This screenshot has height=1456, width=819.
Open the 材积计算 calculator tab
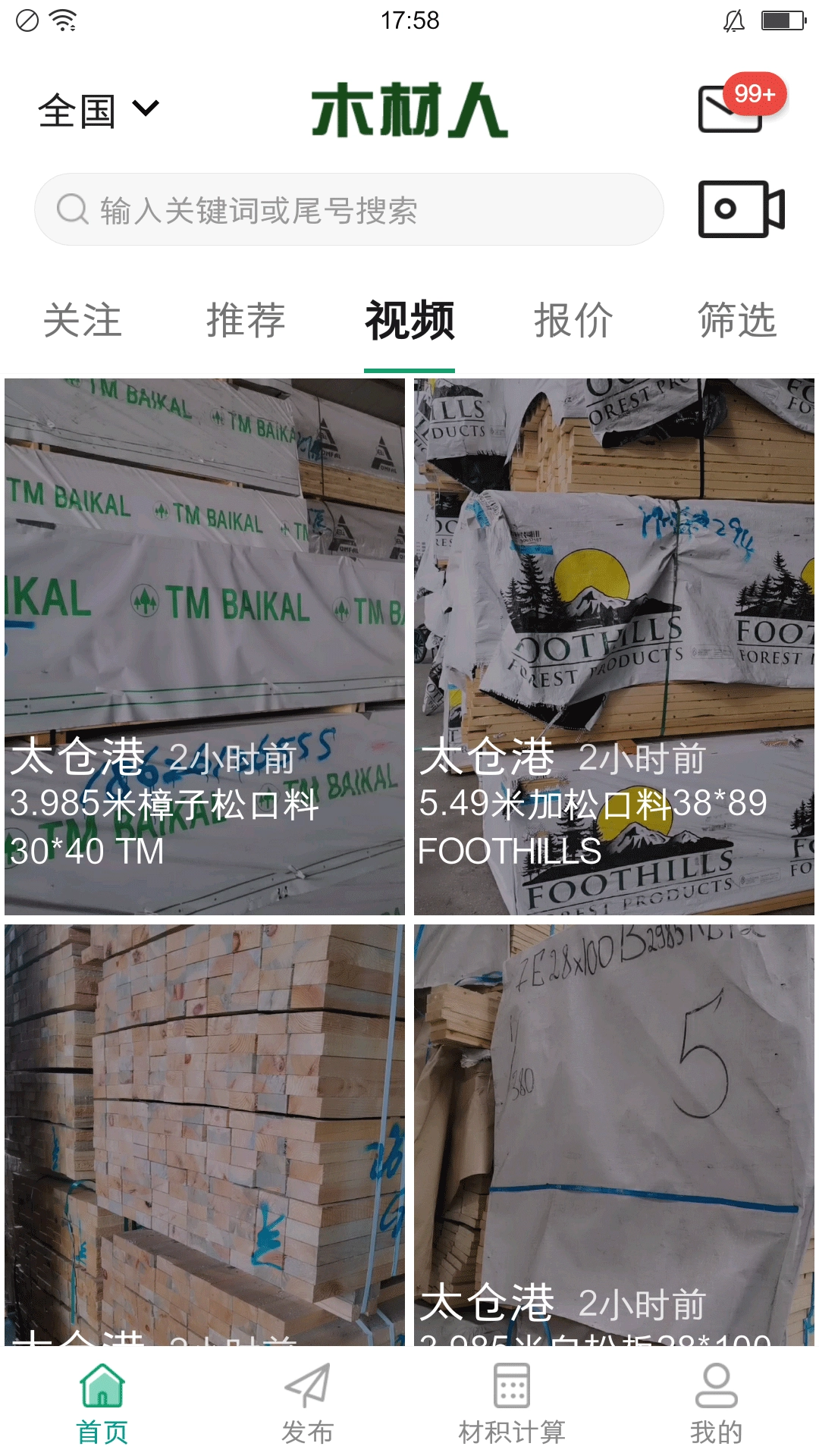coord(512,1403)
